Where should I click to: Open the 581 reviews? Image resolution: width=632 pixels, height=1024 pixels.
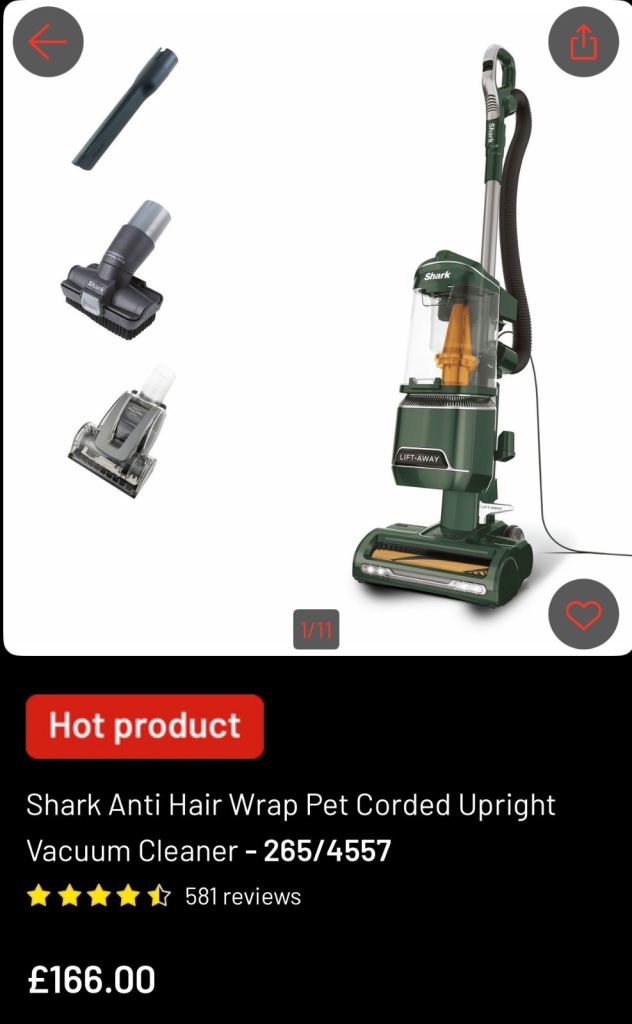point(242,896)
